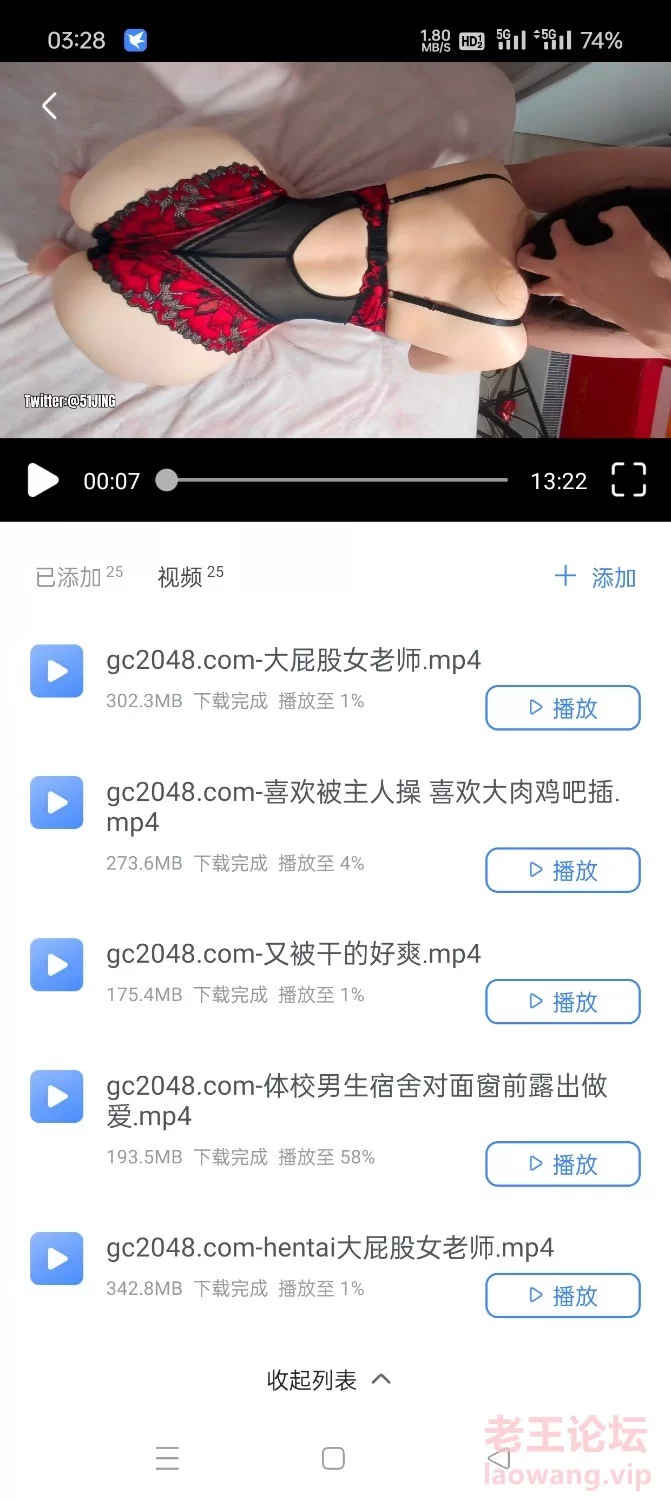Screen dimensions: 671x1500
Task: Collapse the list with 收起列表
Action: point(328,1380)
